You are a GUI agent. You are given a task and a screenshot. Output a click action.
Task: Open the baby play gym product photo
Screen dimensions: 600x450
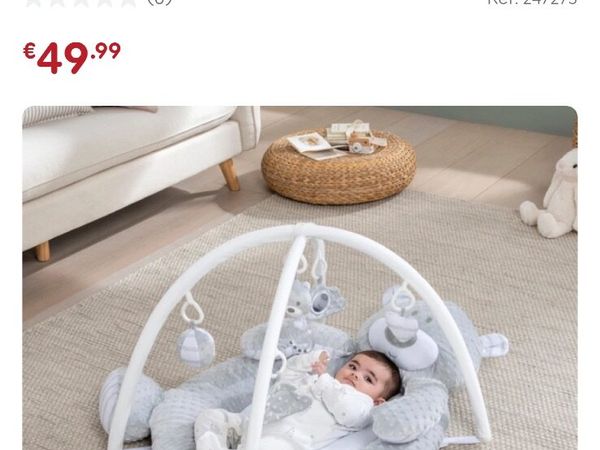tap(300, 278)
